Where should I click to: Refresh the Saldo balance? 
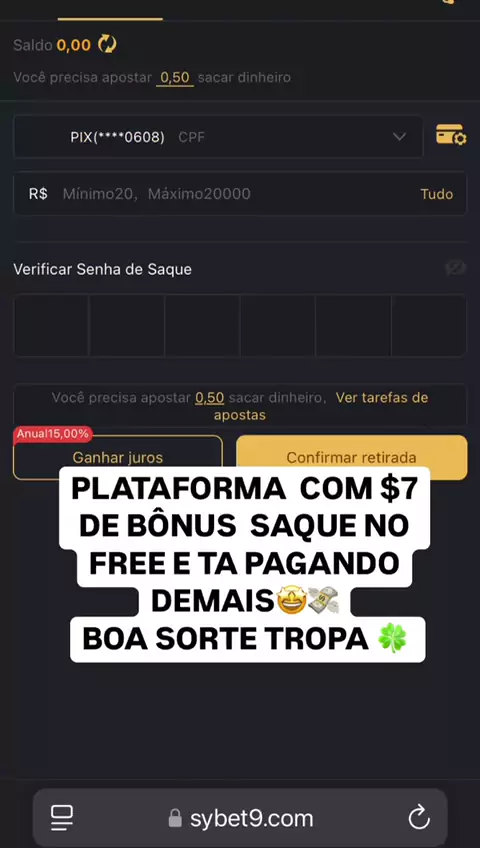click(x=107, y=44)
